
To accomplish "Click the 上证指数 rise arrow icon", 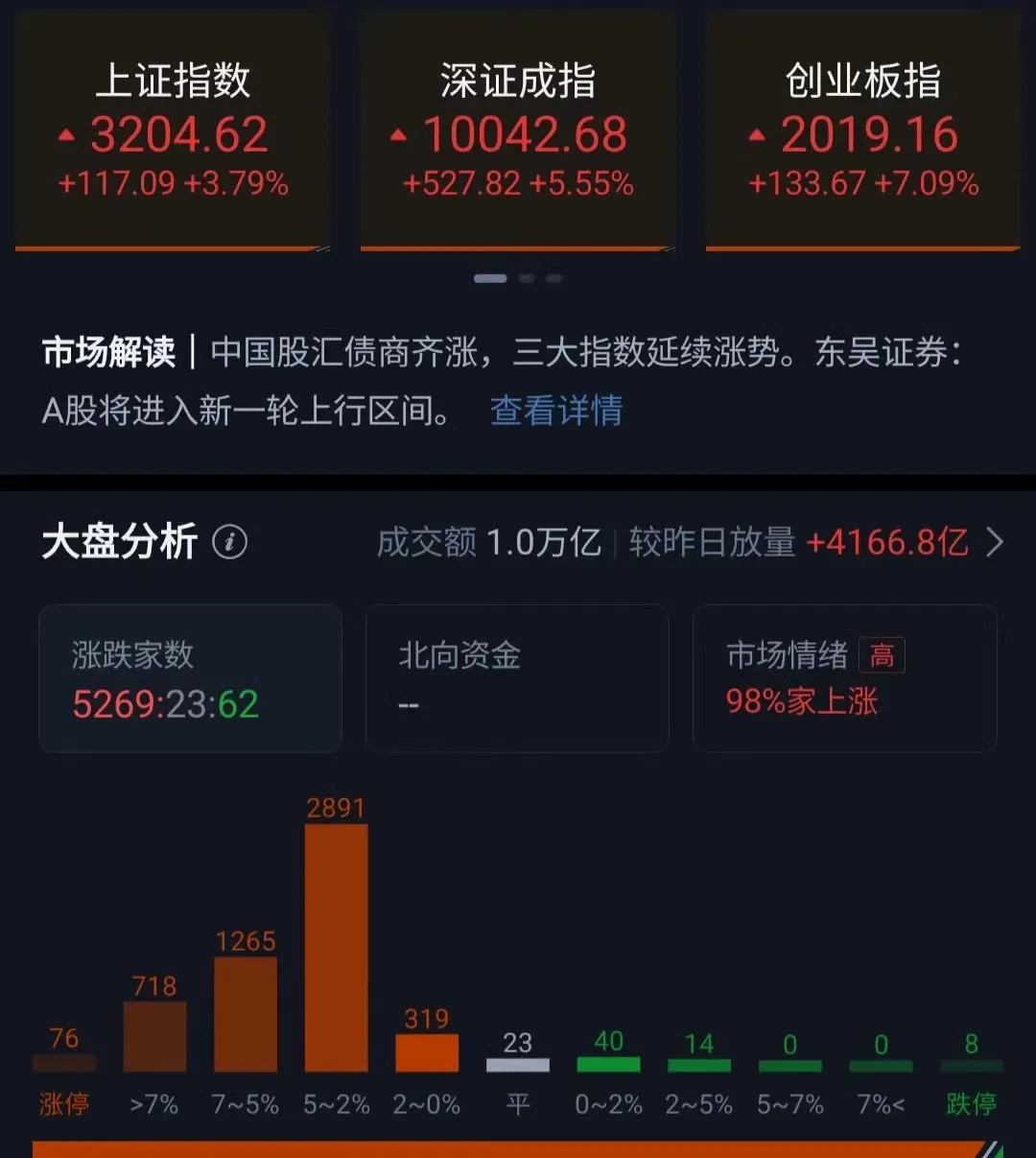I will [x=65, y=135].
